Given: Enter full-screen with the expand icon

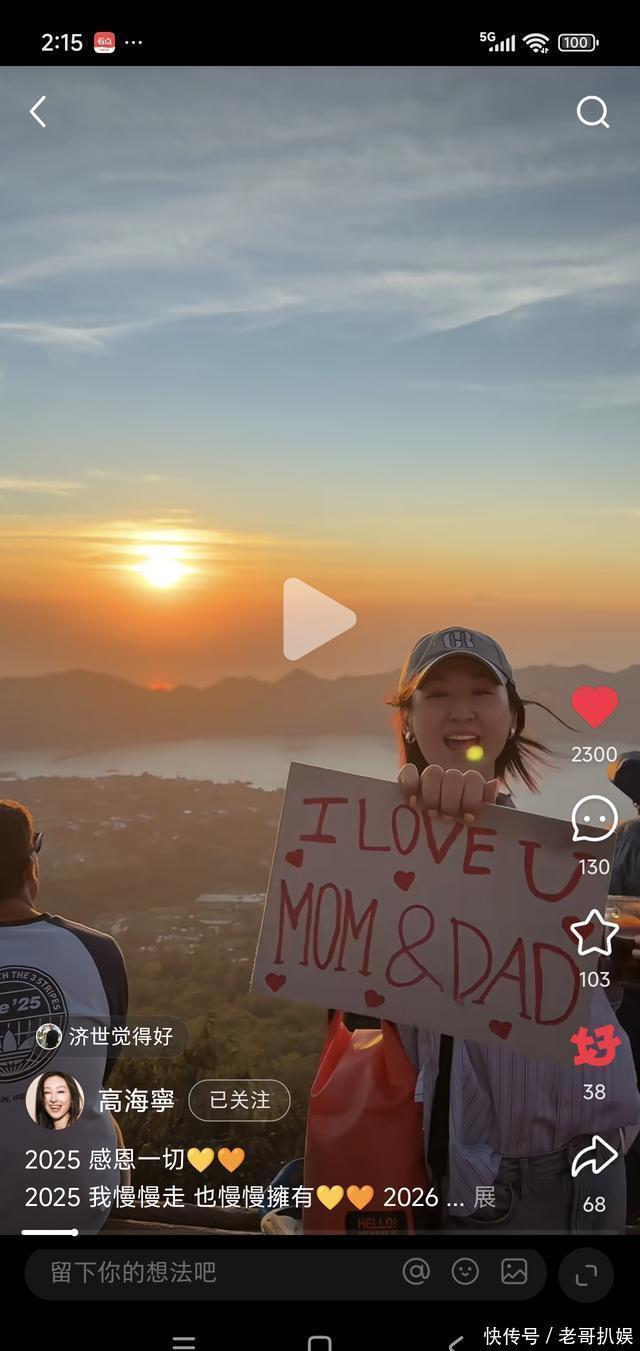Looking at the screenshot, I should (x=586, y=1273).
